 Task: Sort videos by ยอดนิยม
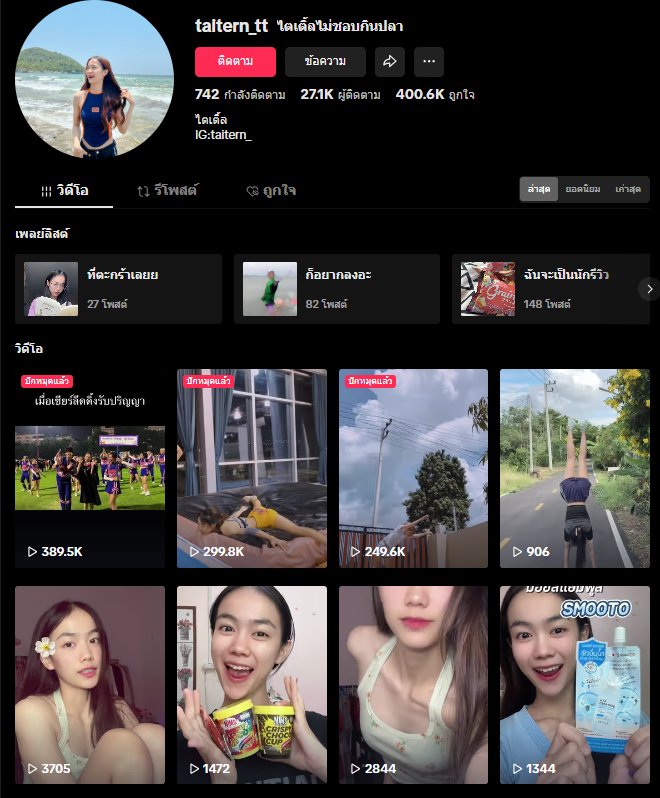[583, 189]
